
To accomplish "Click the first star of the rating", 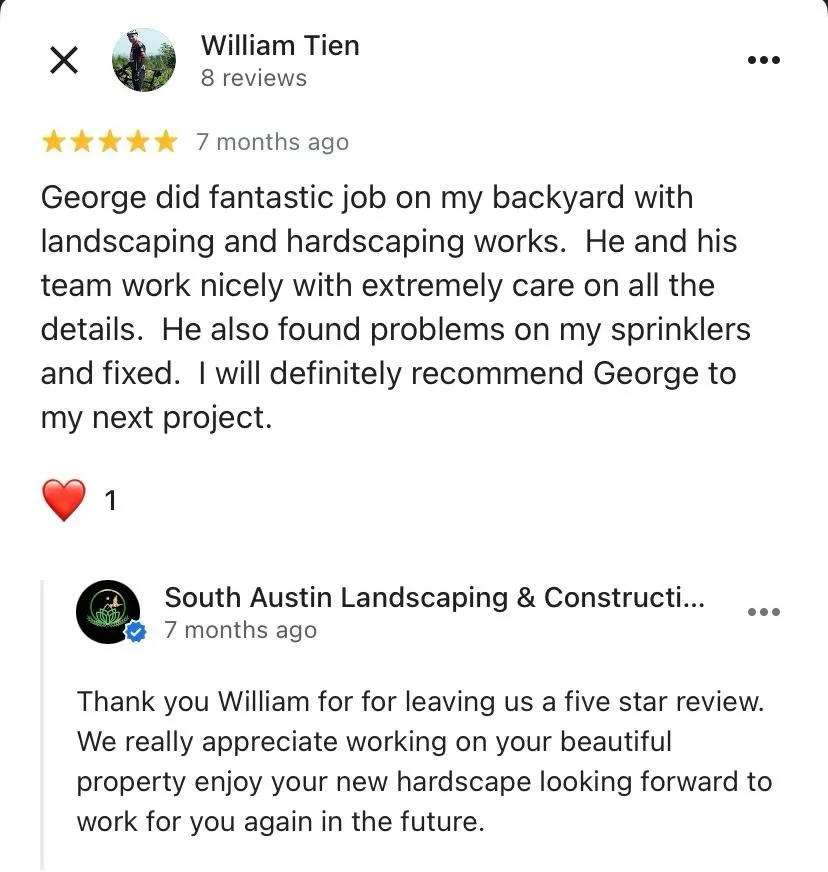I will pos(51,141).
